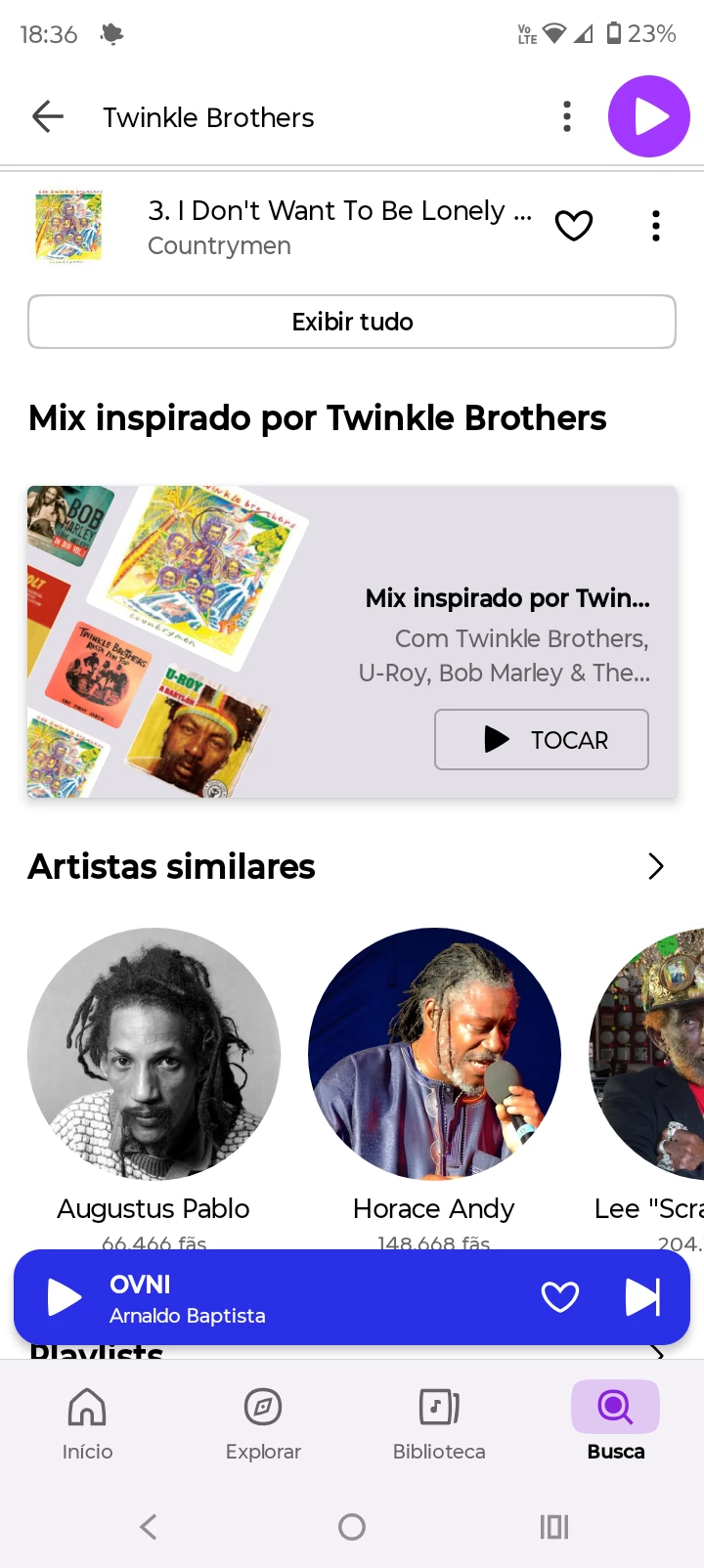704x1568 pixels.
Task: Like OVNI by Arnaldo Baptista
Action: pyautogui.click(x=560, y=1298)
